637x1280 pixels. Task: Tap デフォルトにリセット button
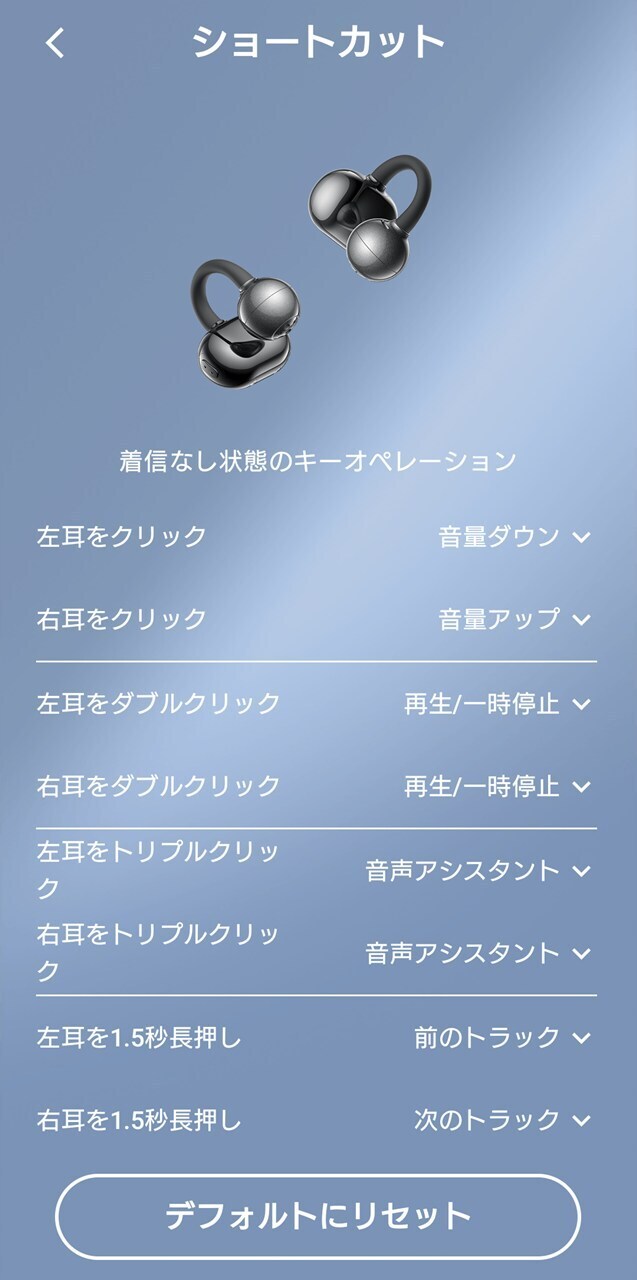click(x=318, y=1216)
